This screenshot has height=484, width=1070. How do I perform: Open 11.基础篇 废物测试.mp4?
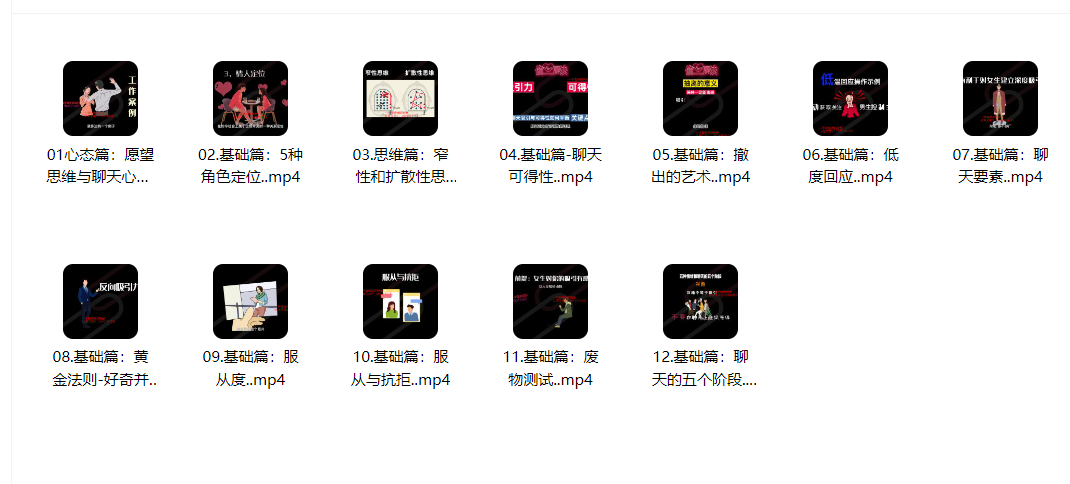pyautogui.click(x=550, y=301)
